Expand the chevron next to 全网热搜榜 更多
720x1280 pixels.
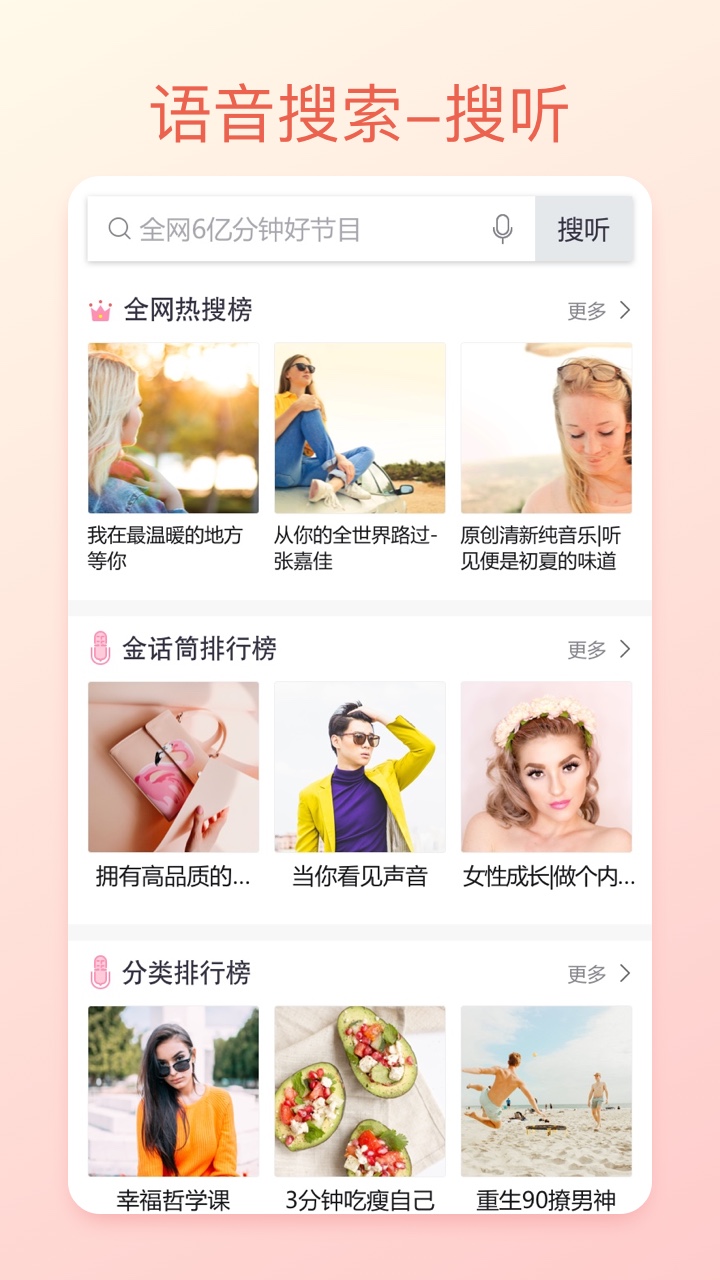(x=625, y=310)
